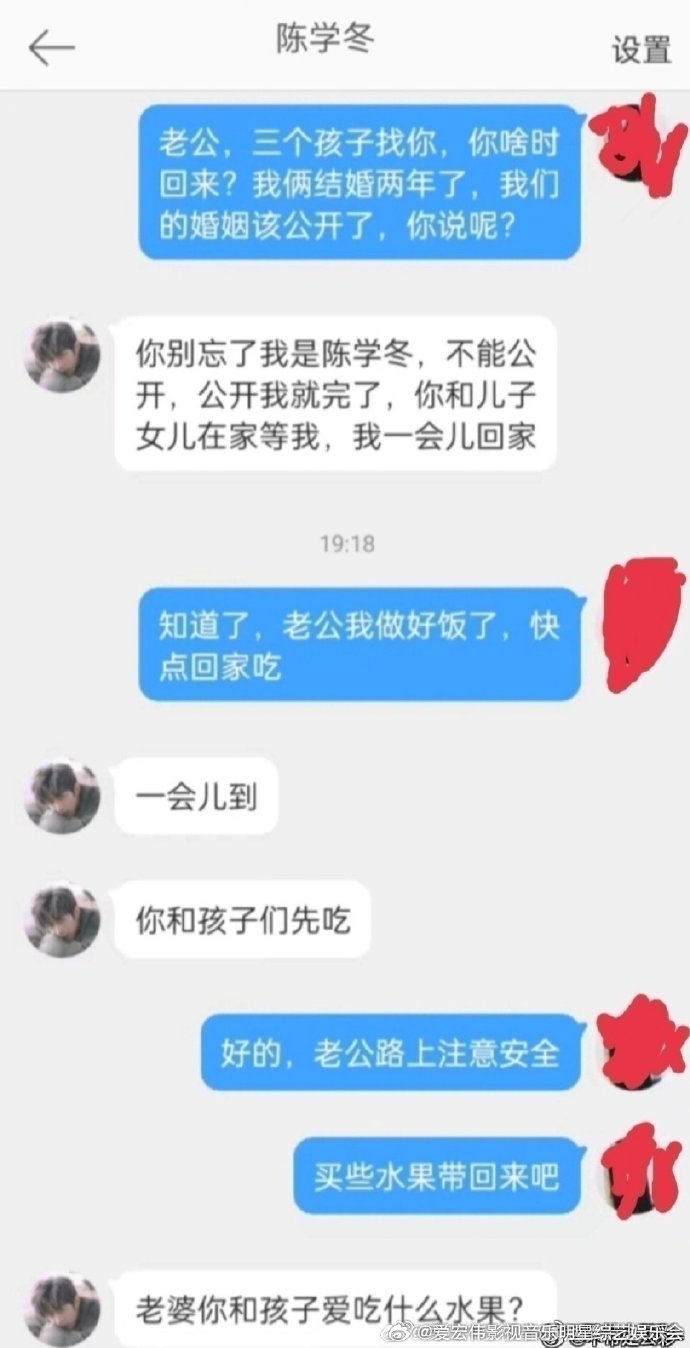Go back using the arrow icon
690x1348 pixels.
tap(52, 47)
